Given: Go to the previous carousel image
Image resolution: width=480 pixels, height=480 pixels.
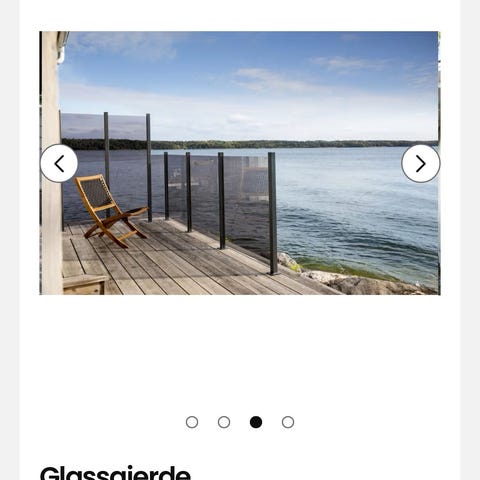Looking at the screenshot, I should coord(59,163).
